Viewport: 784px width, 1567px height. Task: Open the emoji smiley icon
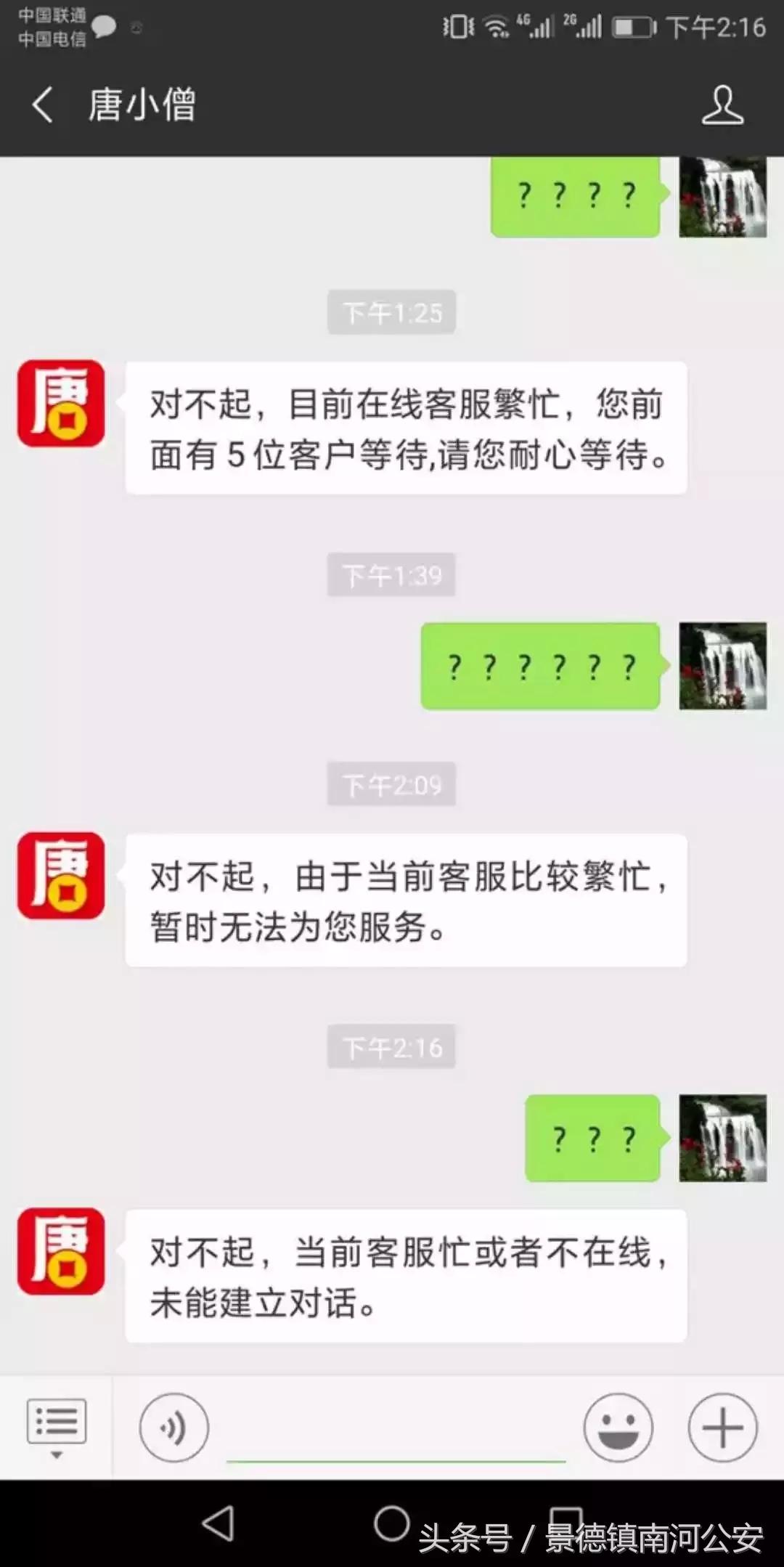click(618, 1428)
